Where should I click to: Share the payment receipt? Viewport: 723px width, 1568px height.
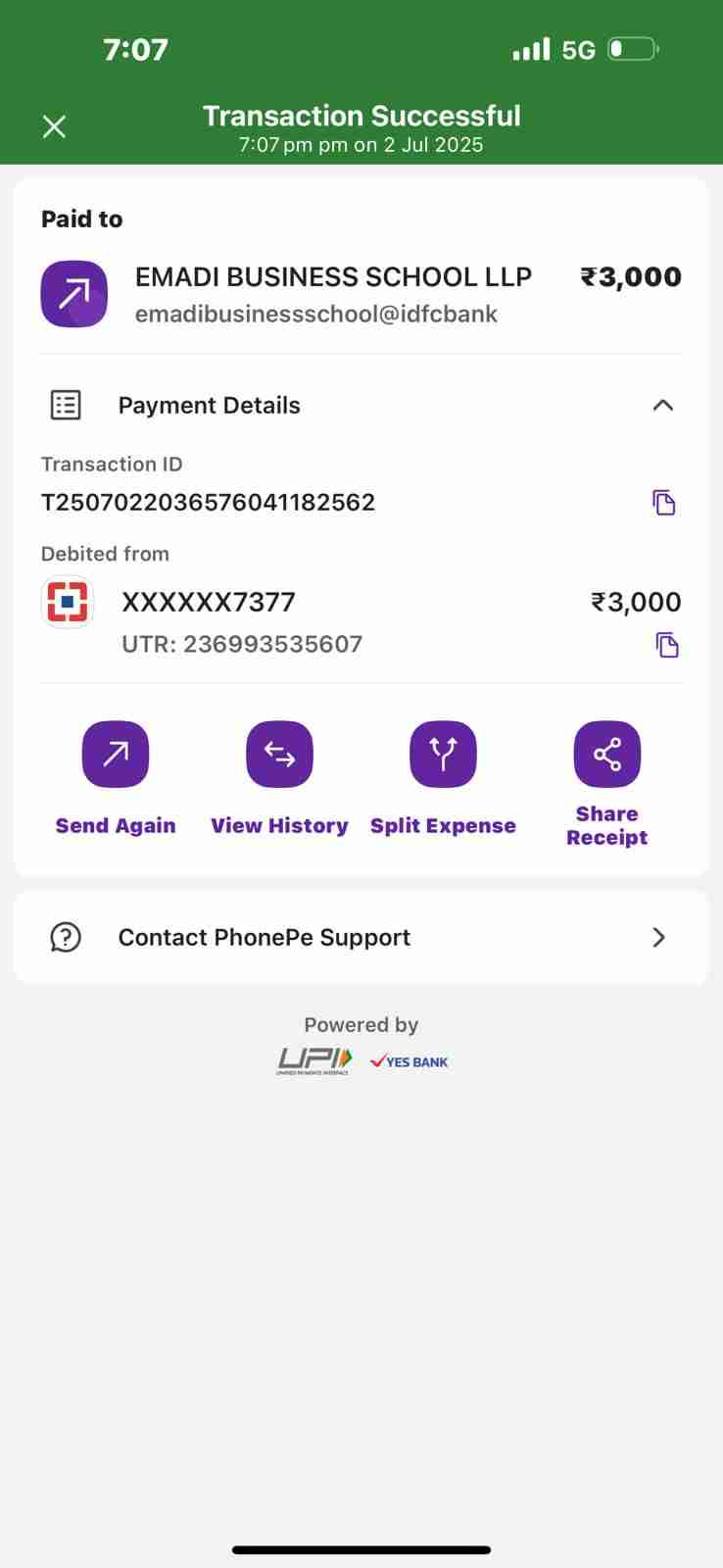pos(606,755)
